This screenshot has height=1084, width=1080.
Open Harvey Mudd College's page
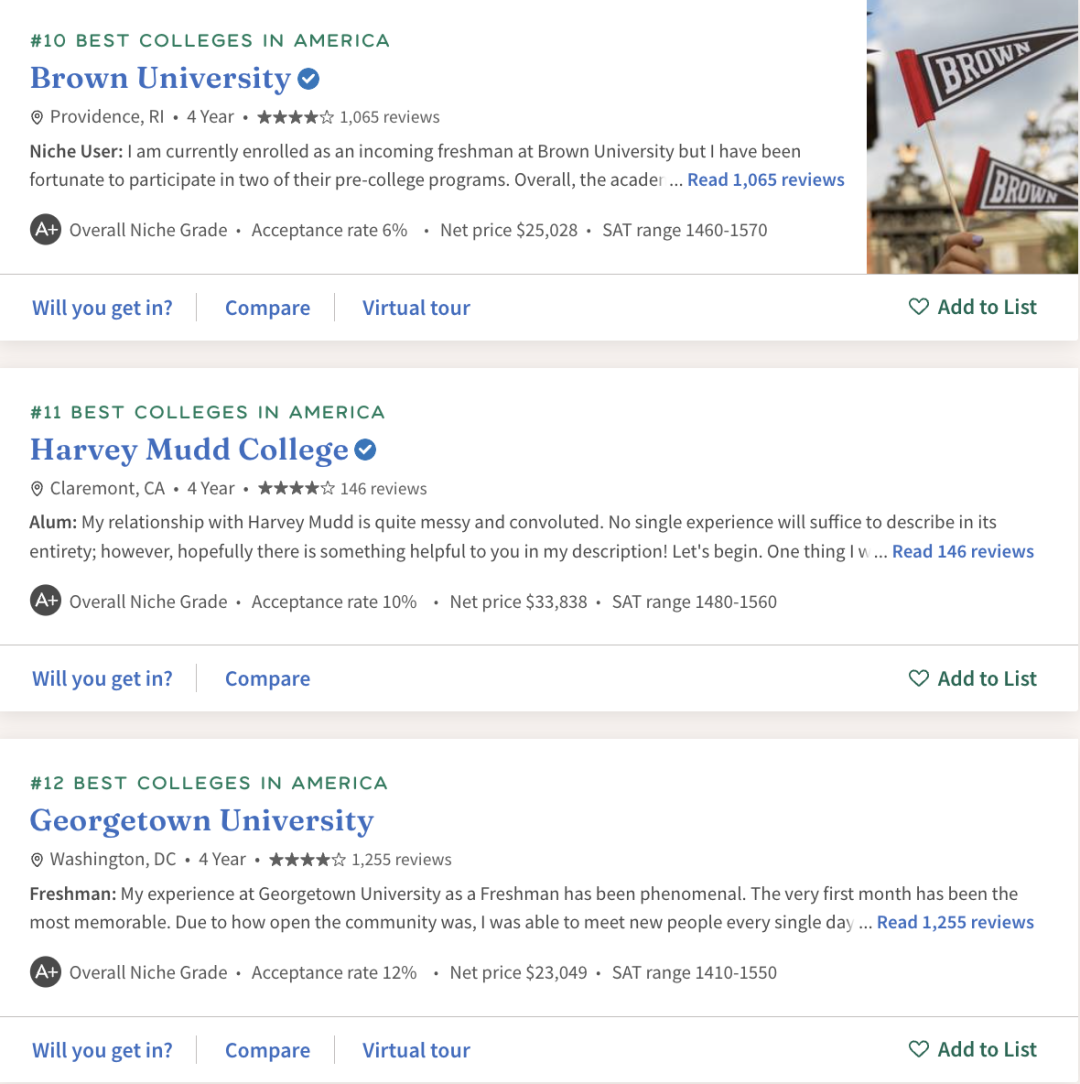189,450
